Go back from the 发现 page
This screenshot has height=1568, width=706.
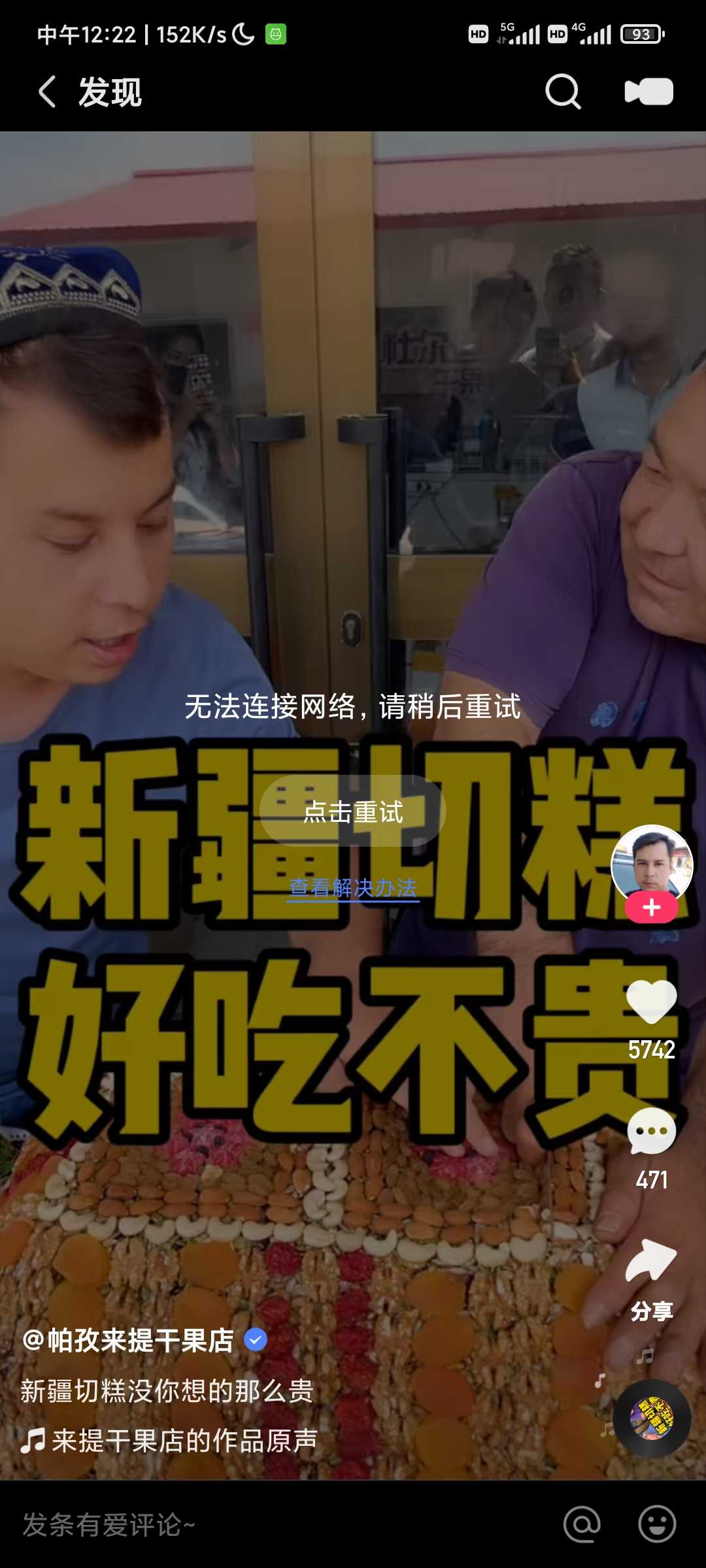coord(46,91)
